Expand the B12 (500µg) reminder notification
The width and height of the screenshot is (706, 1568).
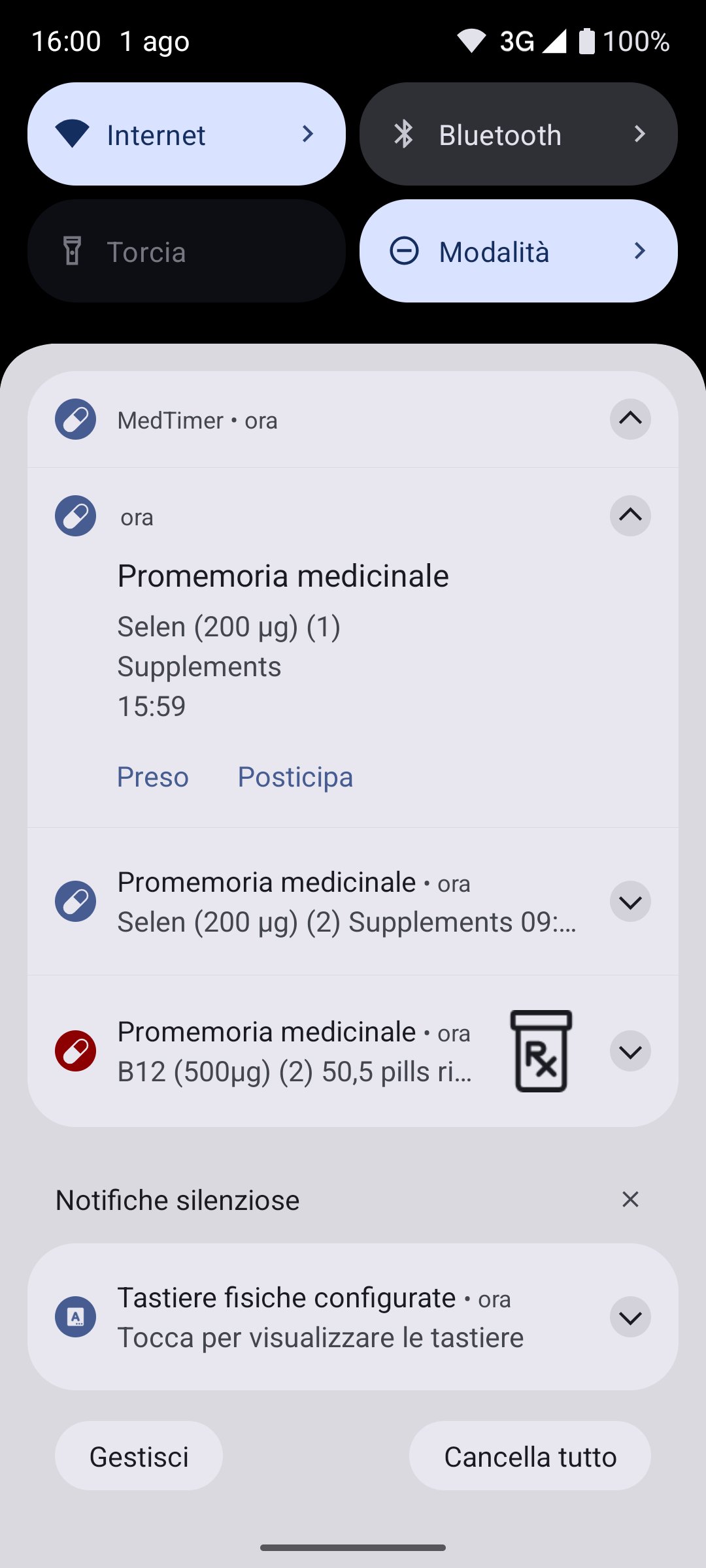[630, 1051]
